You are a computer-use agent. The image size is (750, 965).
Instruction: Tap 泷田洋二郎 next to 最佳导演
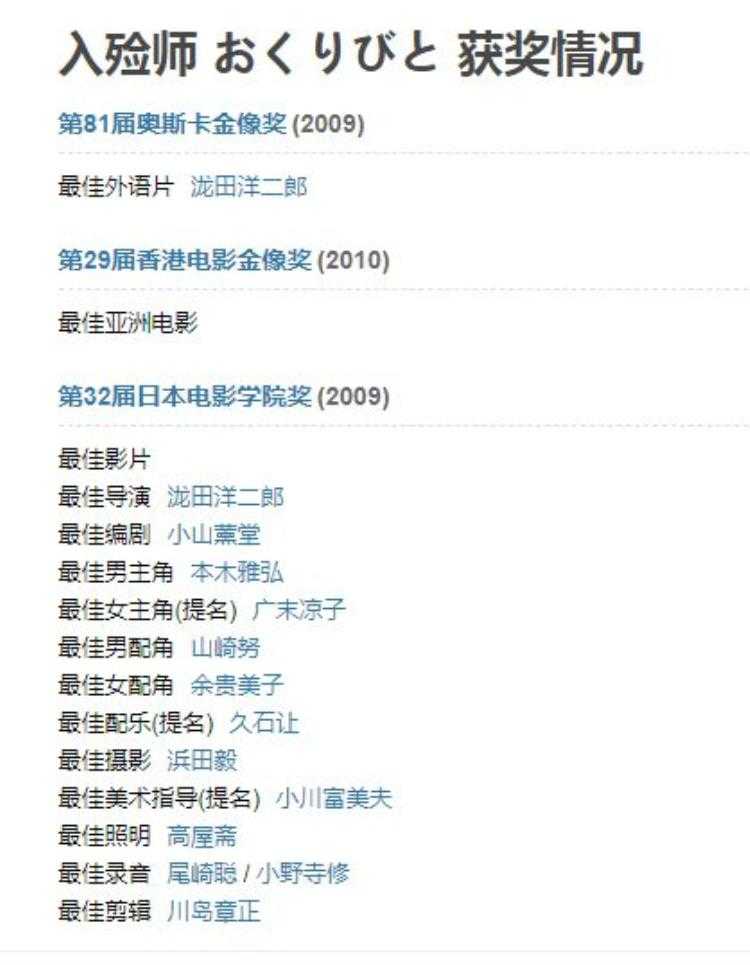click(x=225, y=497)
